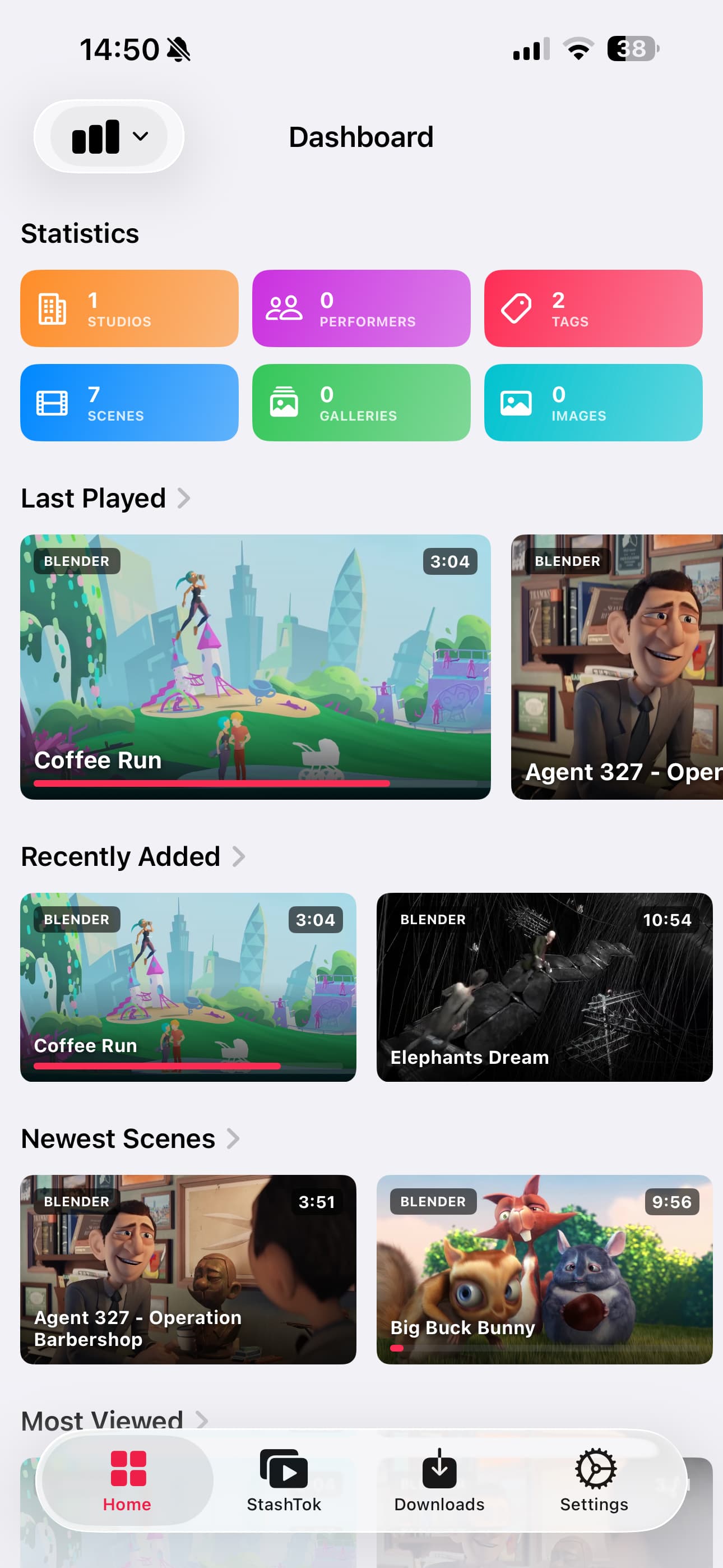The width and height of the screenshot is (723, 1568).
Task: Open the Studios statistics card
Action: click(x=129, y=308)
